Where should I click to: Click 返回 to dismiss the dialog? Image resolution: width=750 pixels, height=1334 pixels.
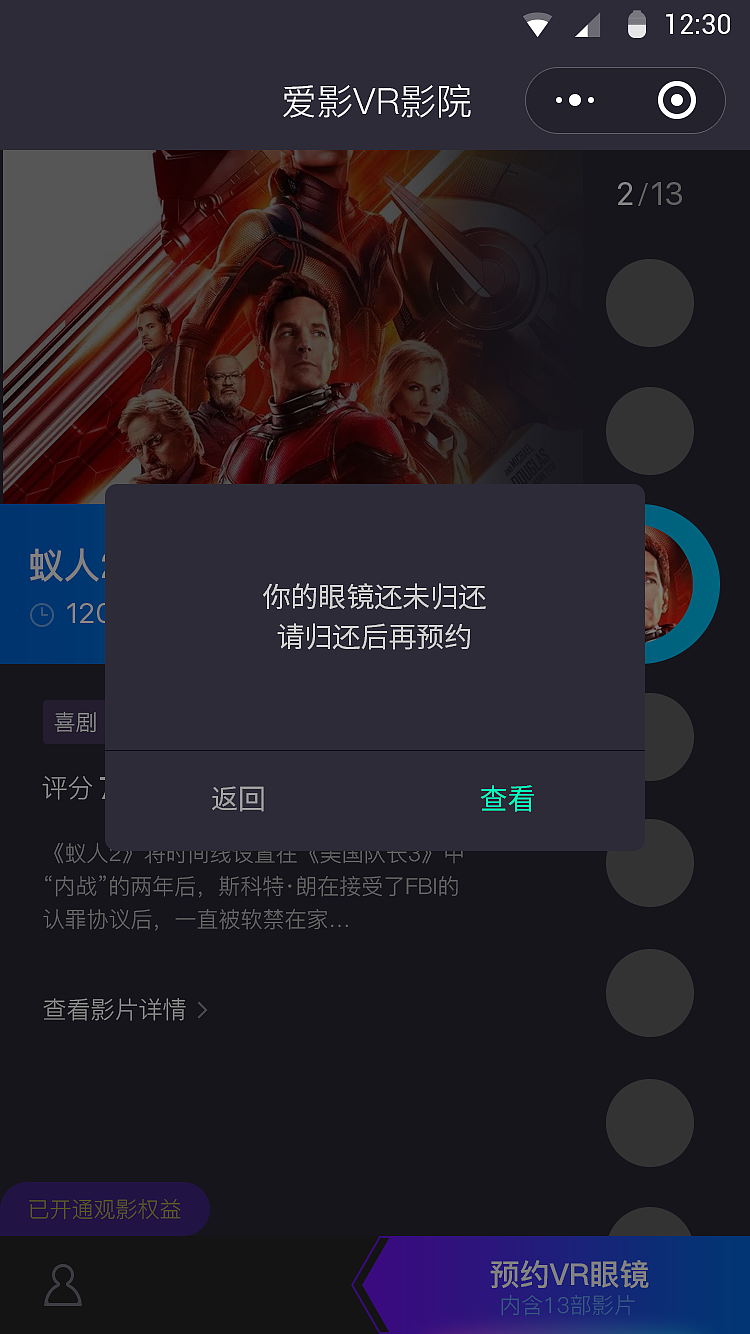pos(238,798)
